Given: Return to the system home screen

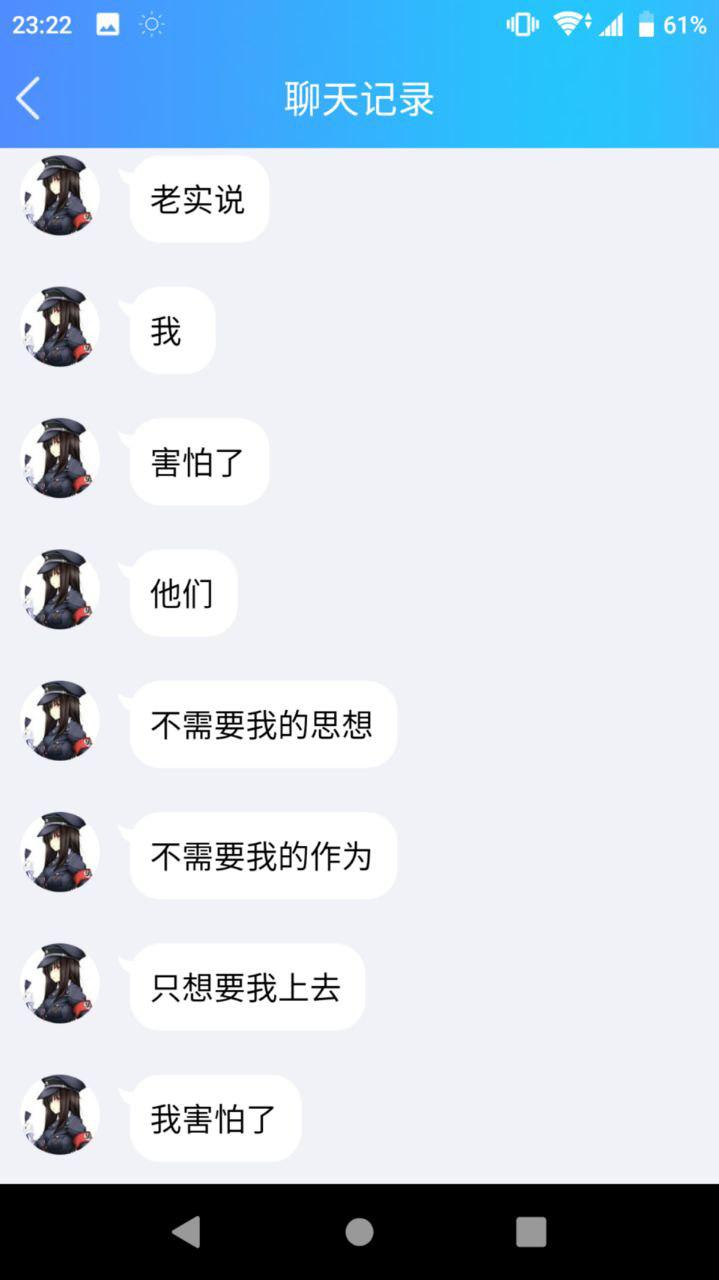Looking at the screenshot, I should (x=359, y=1232).
